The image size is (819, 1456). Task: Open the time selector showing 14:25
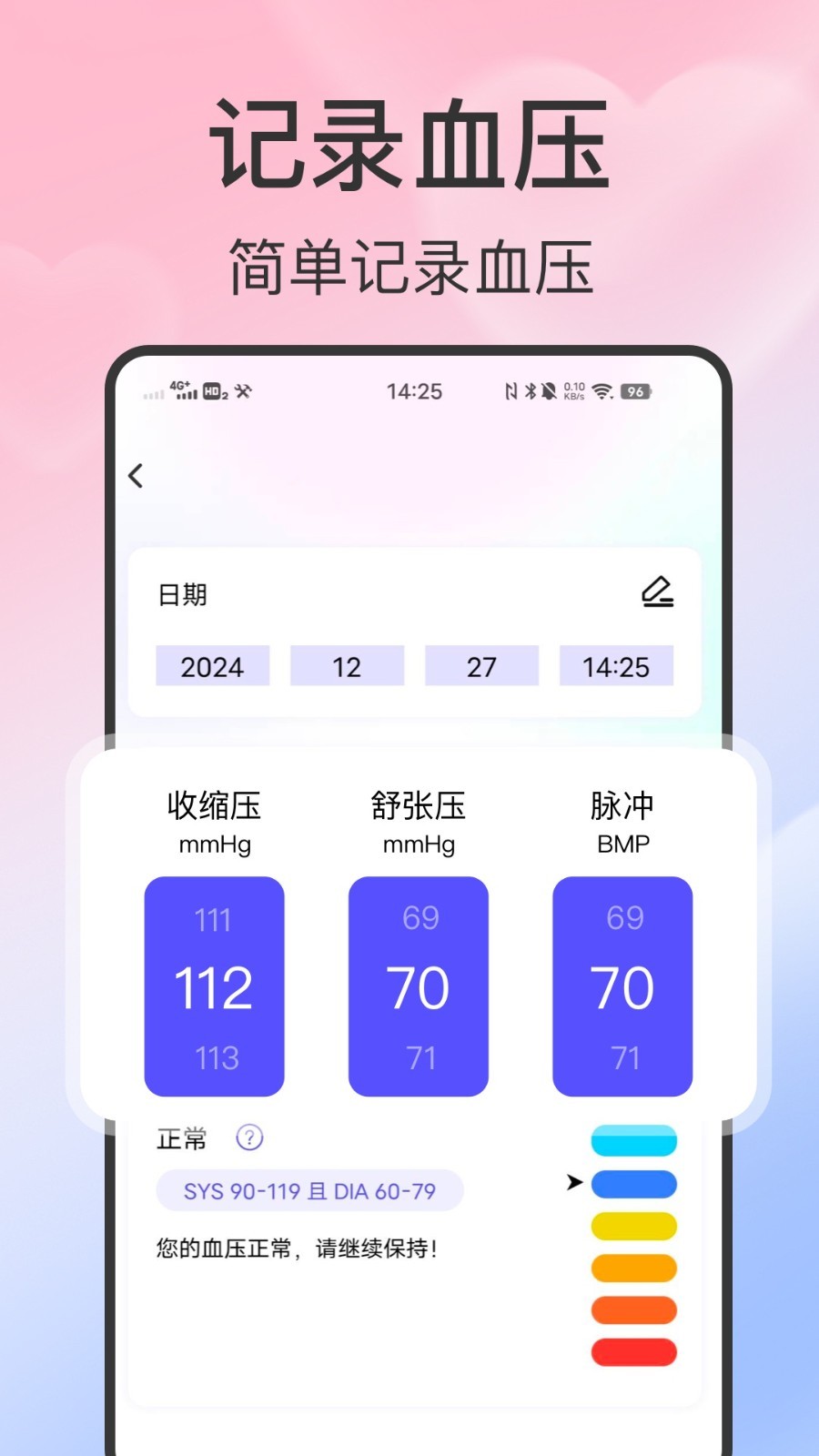point(616,666)
